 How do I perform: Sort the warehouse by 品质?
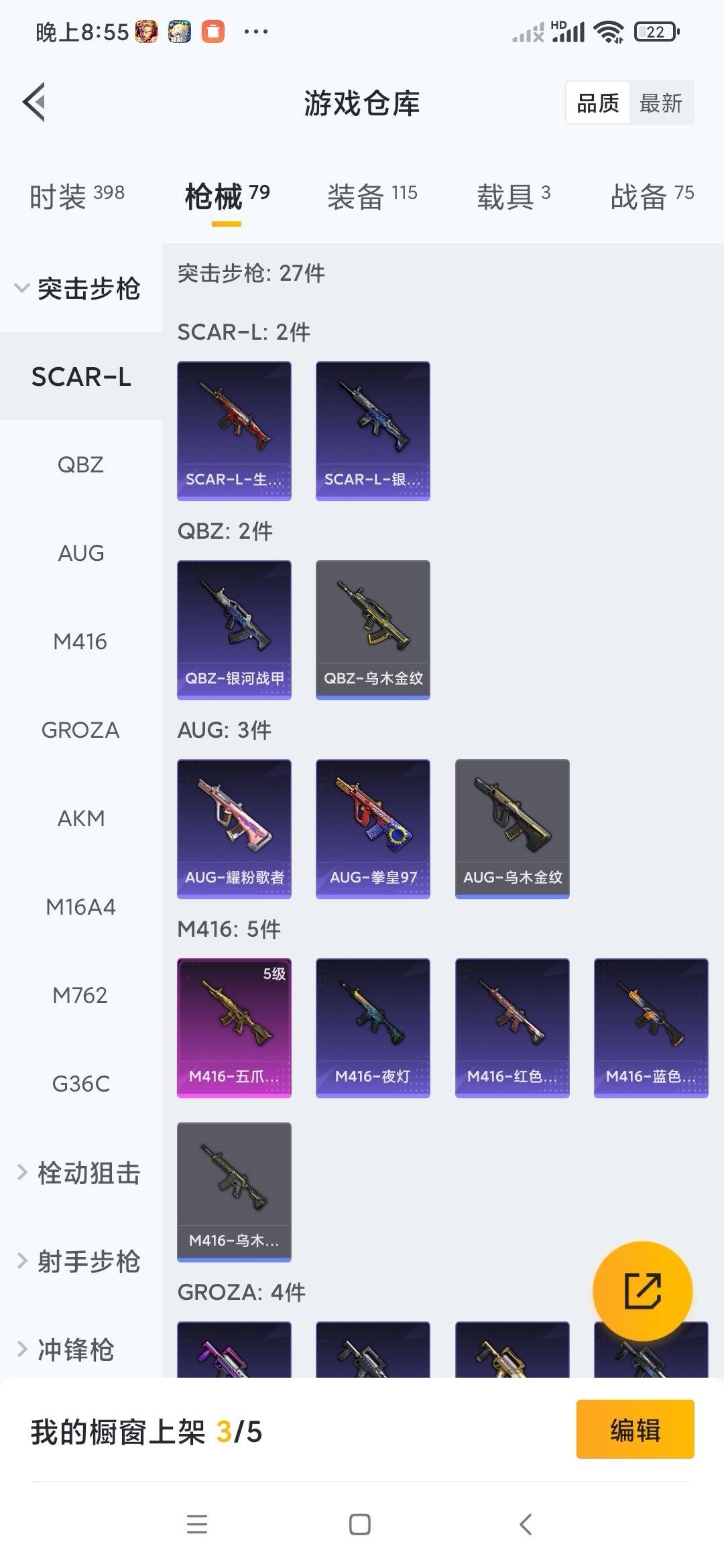(597, 103)
